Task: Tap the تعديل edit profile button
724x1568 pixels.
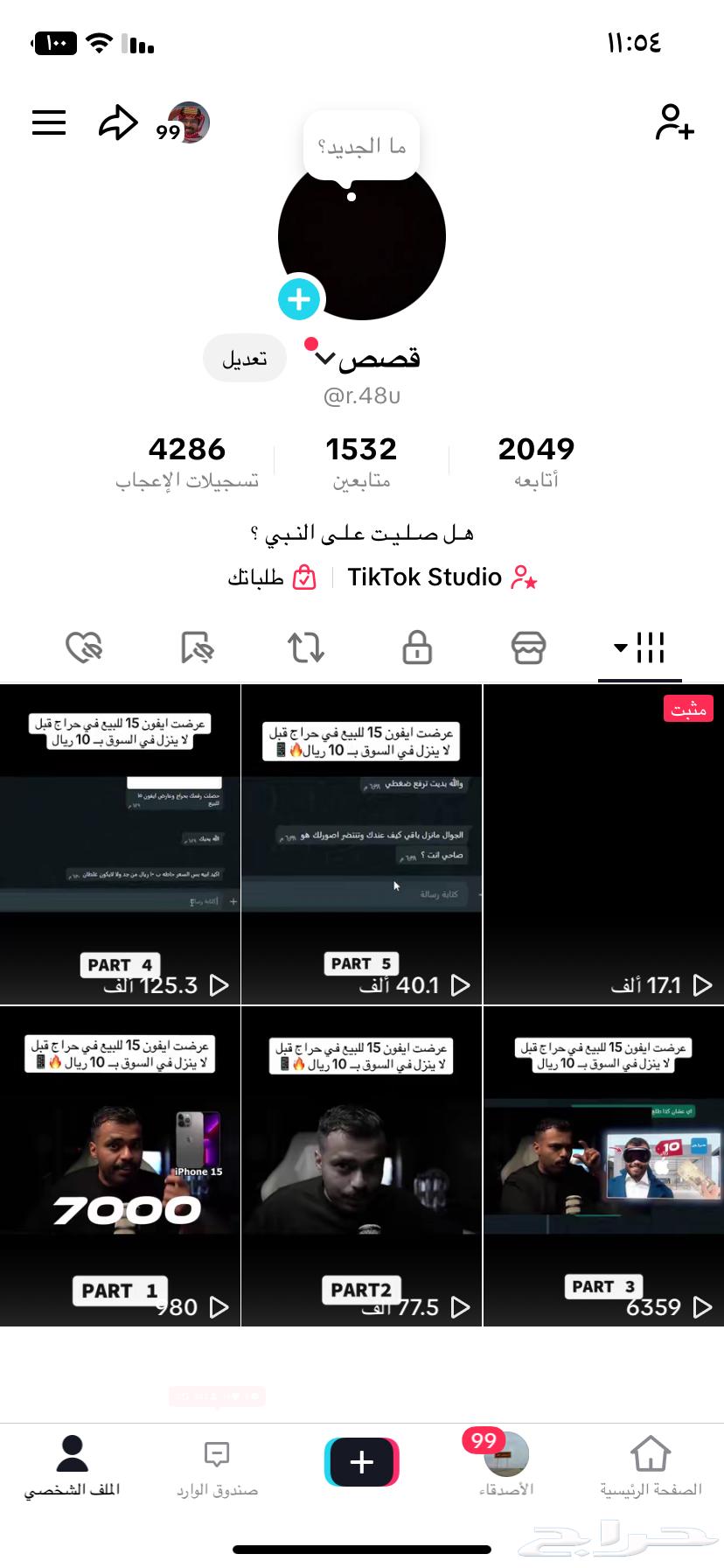Action: 244,357
